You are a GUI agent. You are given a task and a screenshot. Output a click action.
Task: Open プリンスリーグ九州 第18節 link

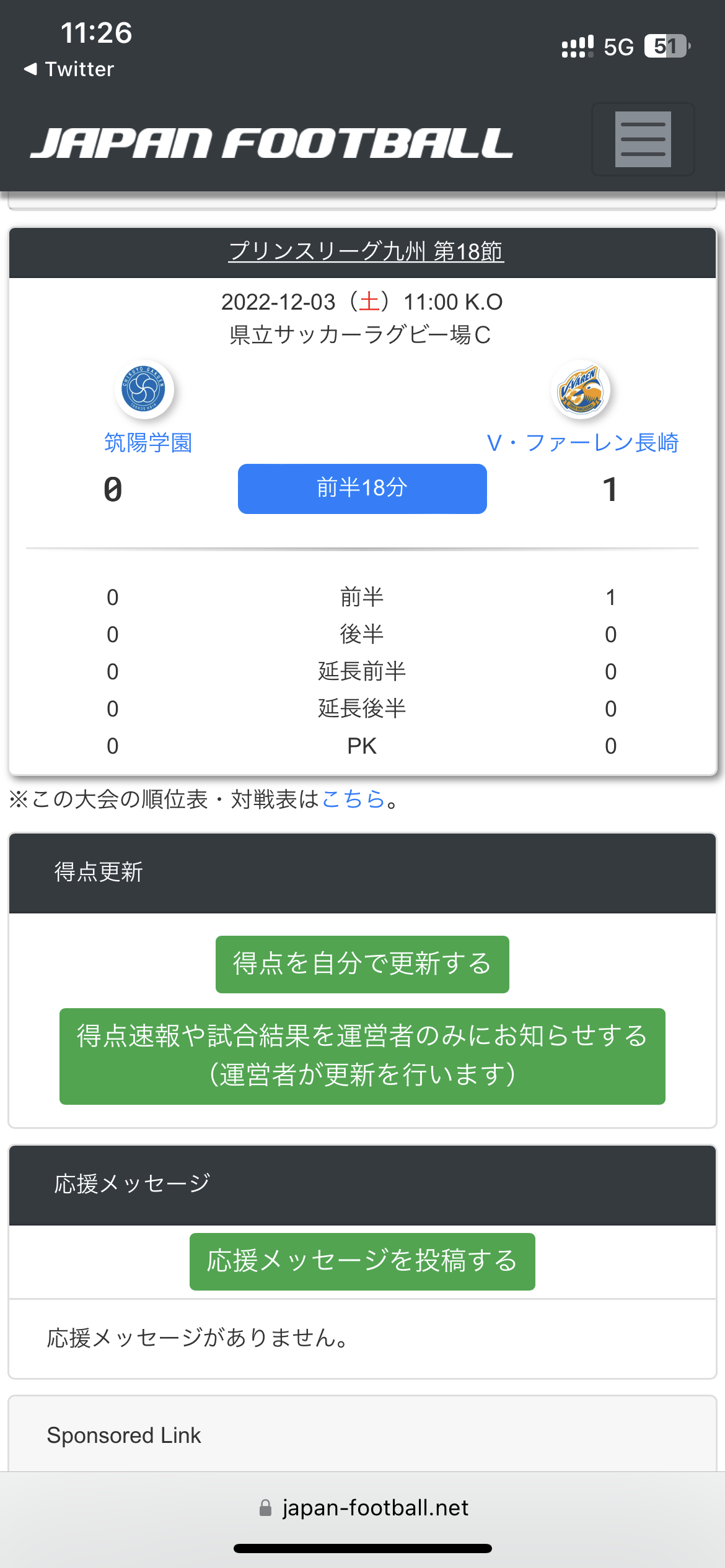pos(366,251)
